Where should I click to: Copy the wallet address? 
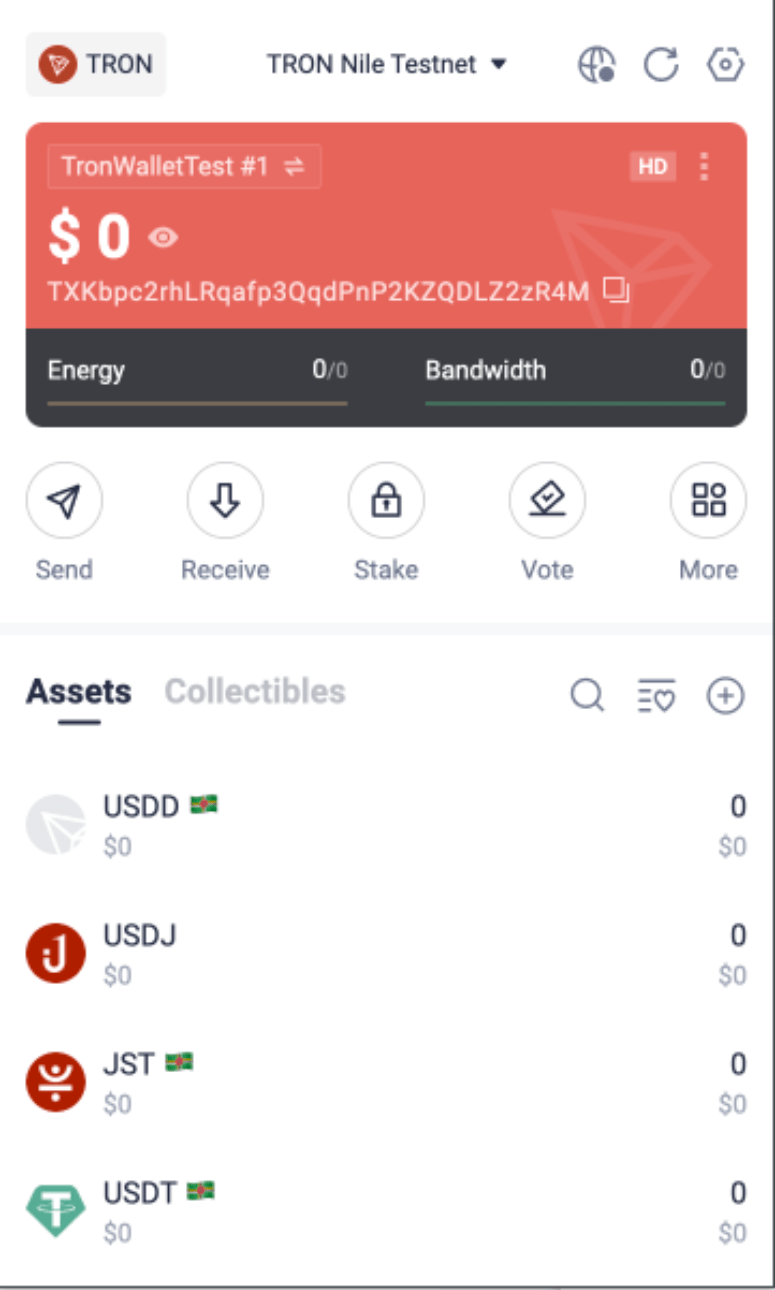[615, 291]
